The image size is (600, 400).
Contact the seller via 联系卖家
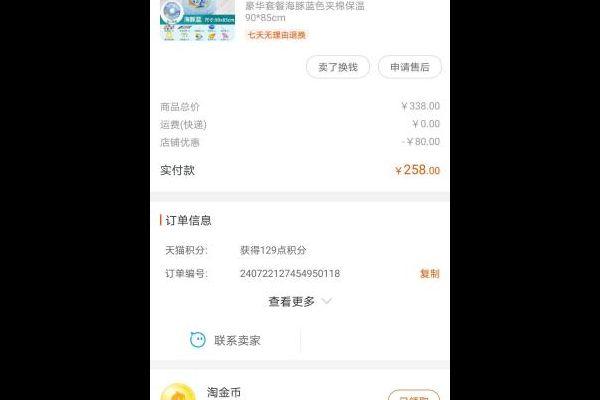point(226,340)
